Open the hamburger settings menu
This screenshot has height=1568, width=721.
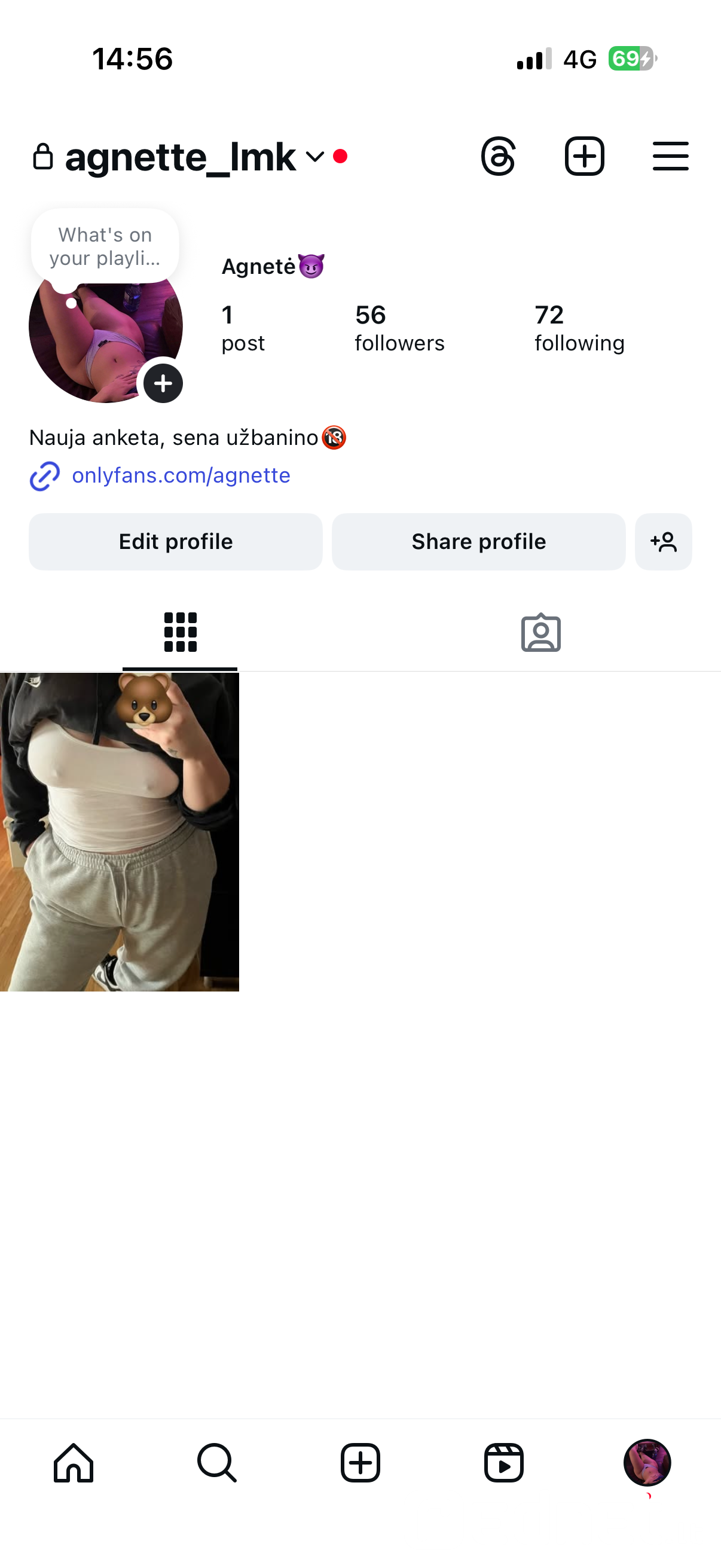[670, 157]
